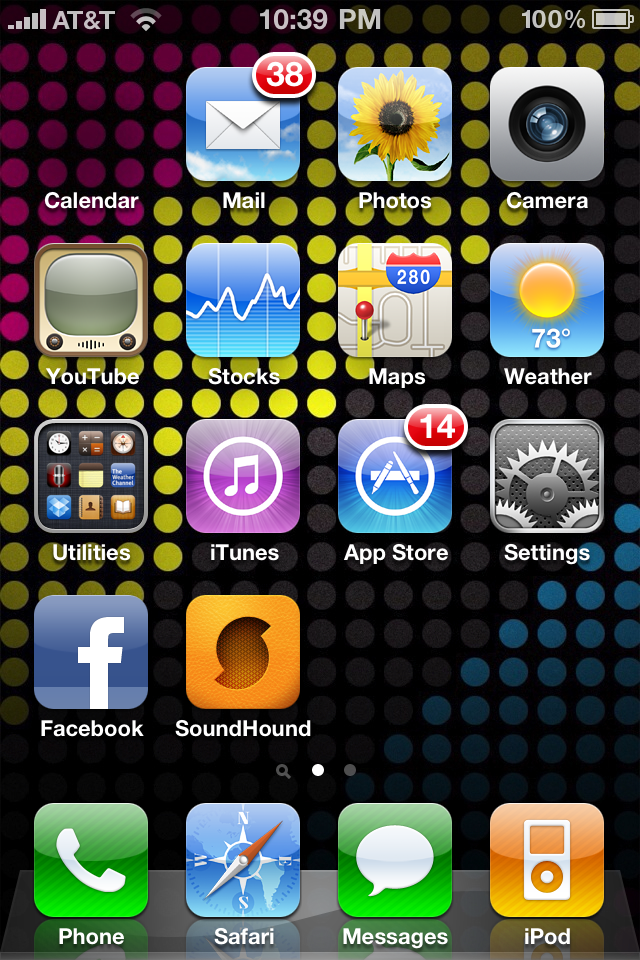Launch iTunes
The image size is (640, 960).
tap(243, 477)
